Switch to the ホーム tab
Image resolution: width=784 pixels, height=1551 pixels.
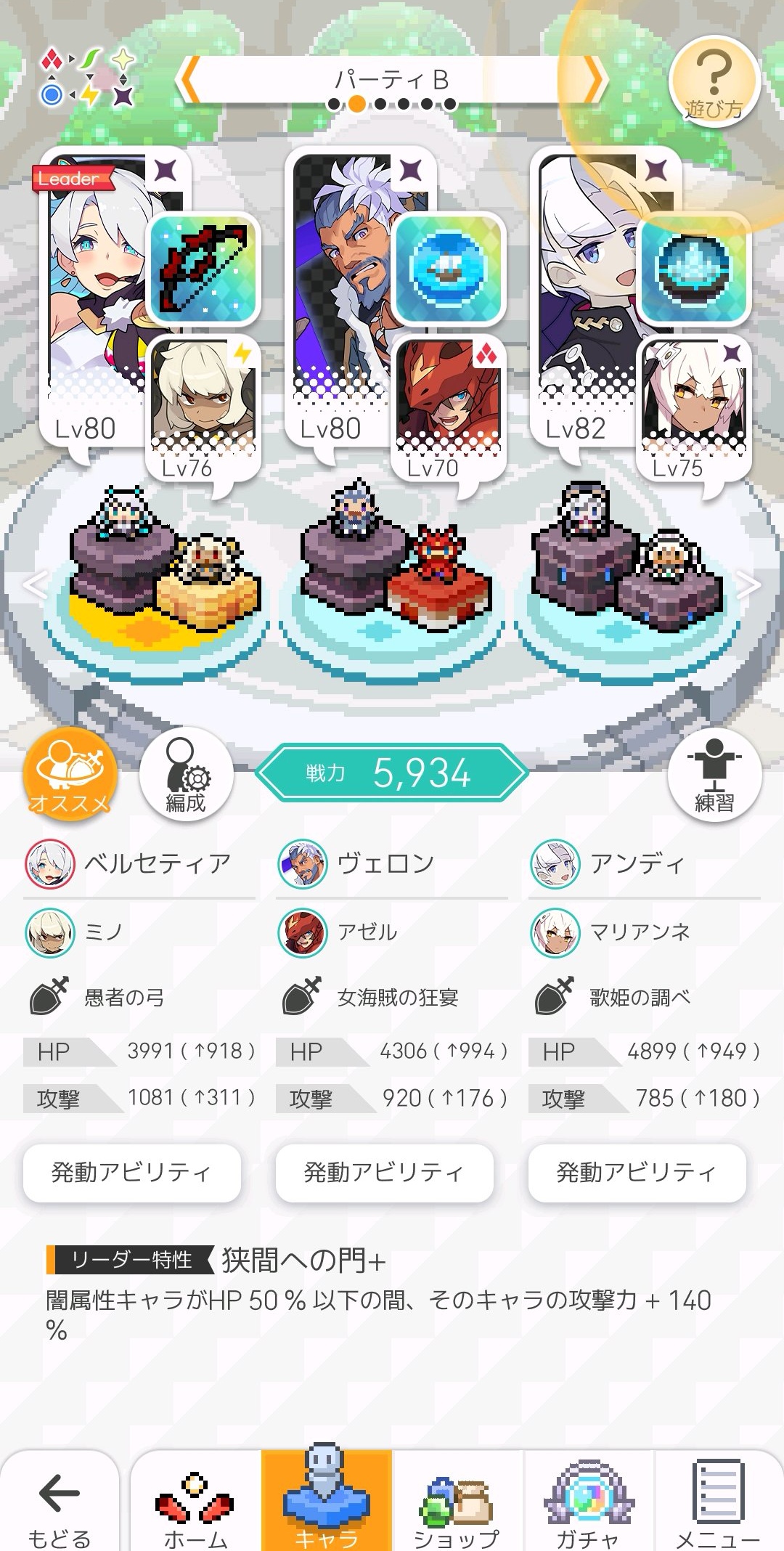tap(195, 1503)
